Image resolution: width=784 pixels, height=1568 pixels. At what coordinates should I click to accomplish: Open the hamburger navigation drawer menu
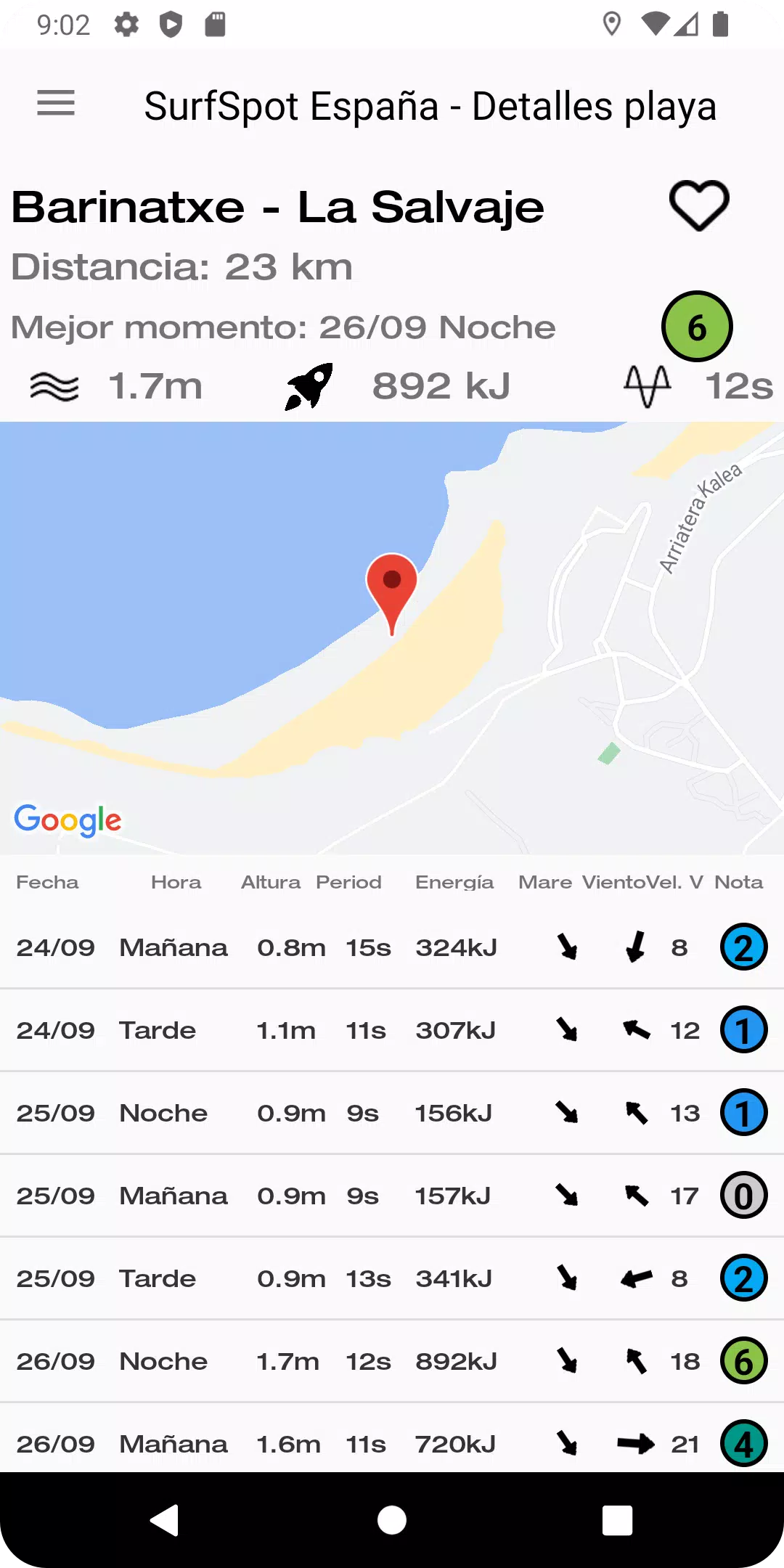pyautogui.click(x=56, y=103)
